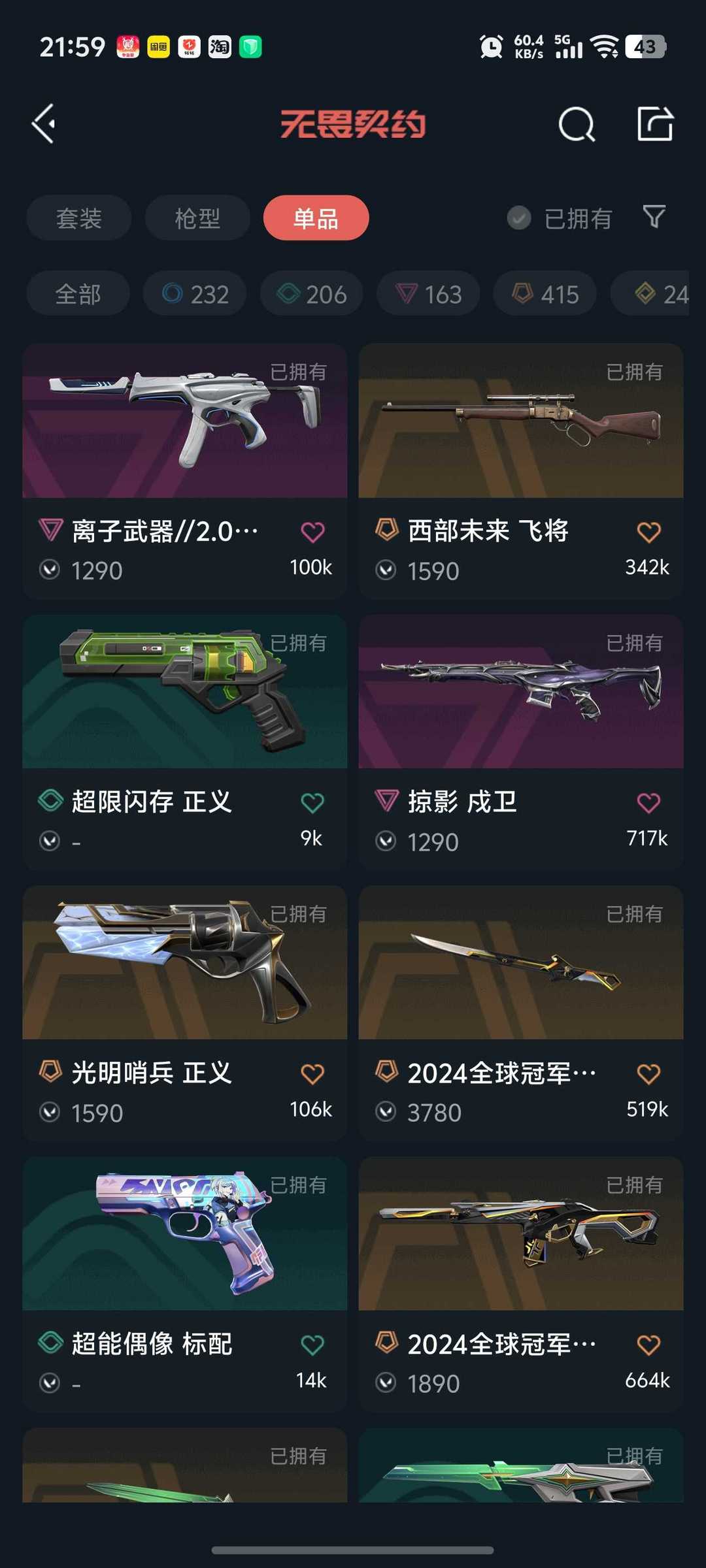This screenshot has height=1568, width=706.
Task: Click the 全部 filter button
Action: (x=77, y=293)
